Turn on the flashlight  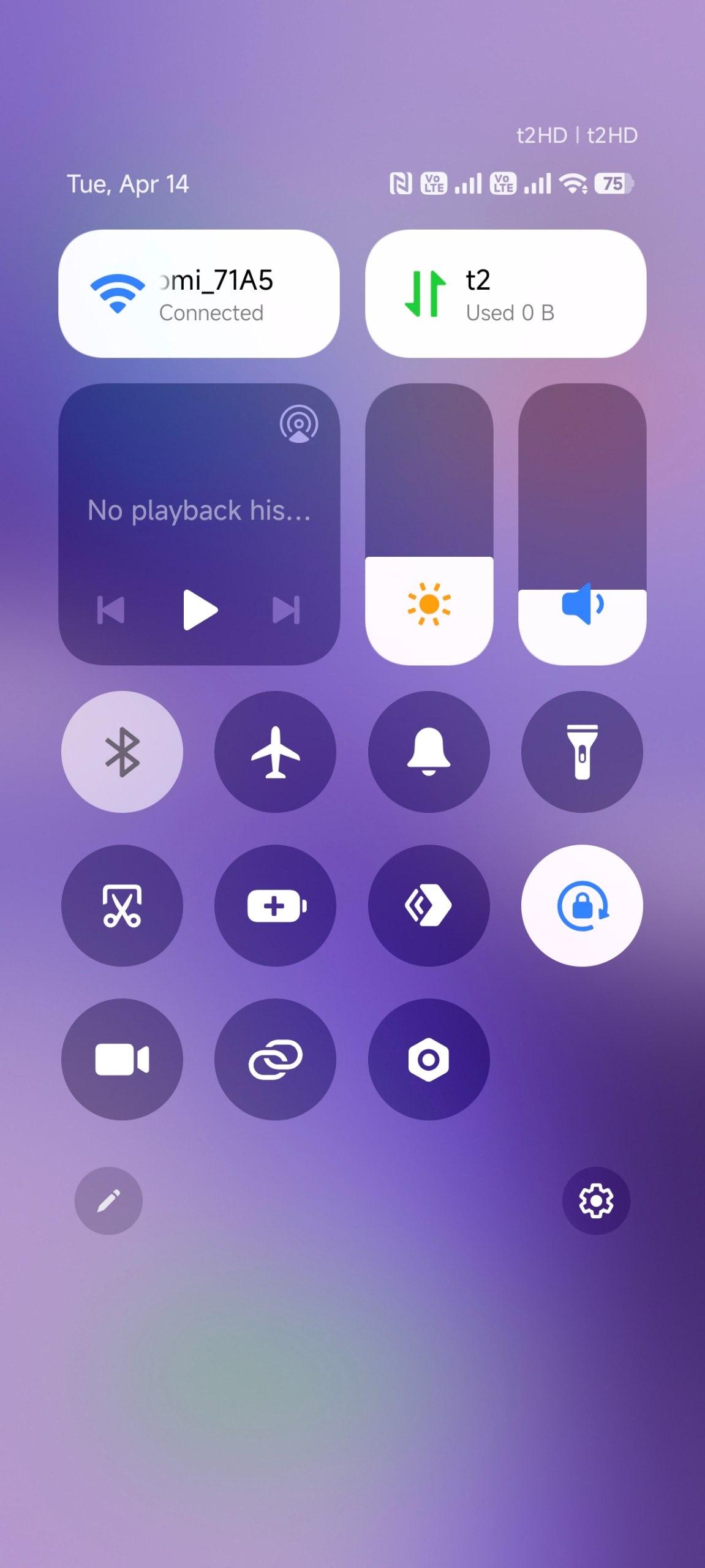click(x=582, y=752)
